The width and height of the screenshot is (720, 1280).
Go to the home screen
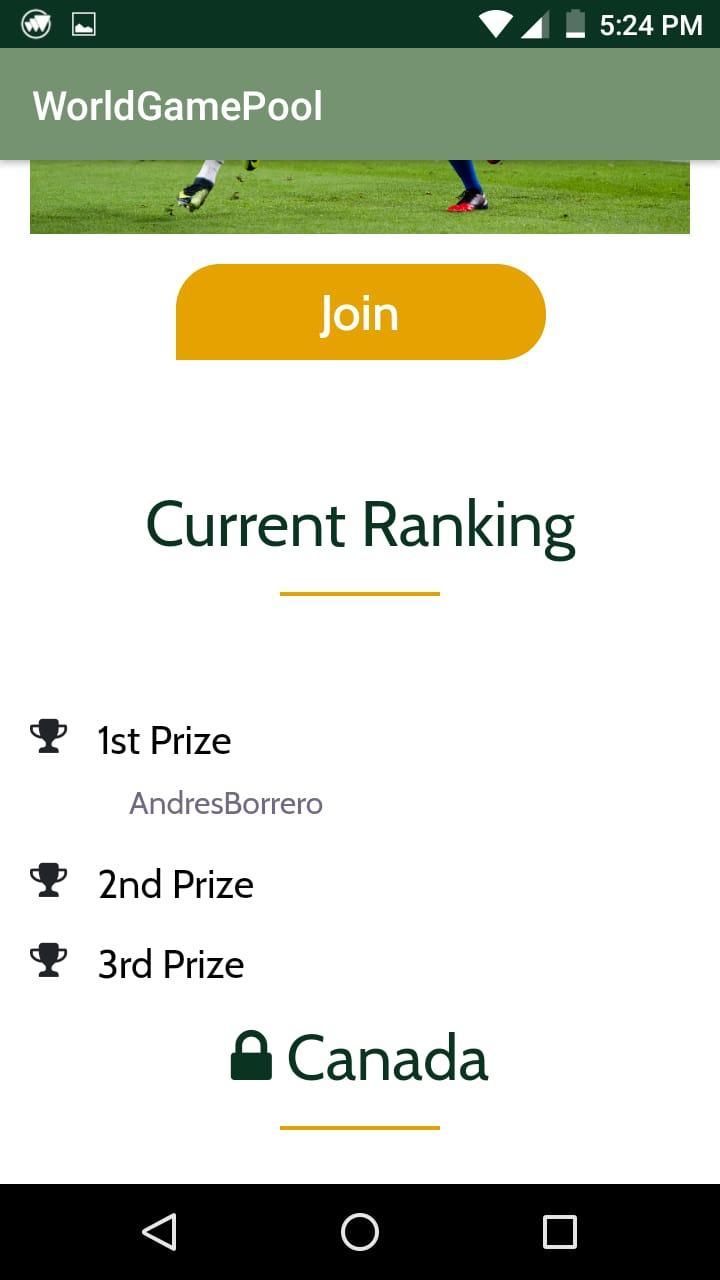[360, 1232]
